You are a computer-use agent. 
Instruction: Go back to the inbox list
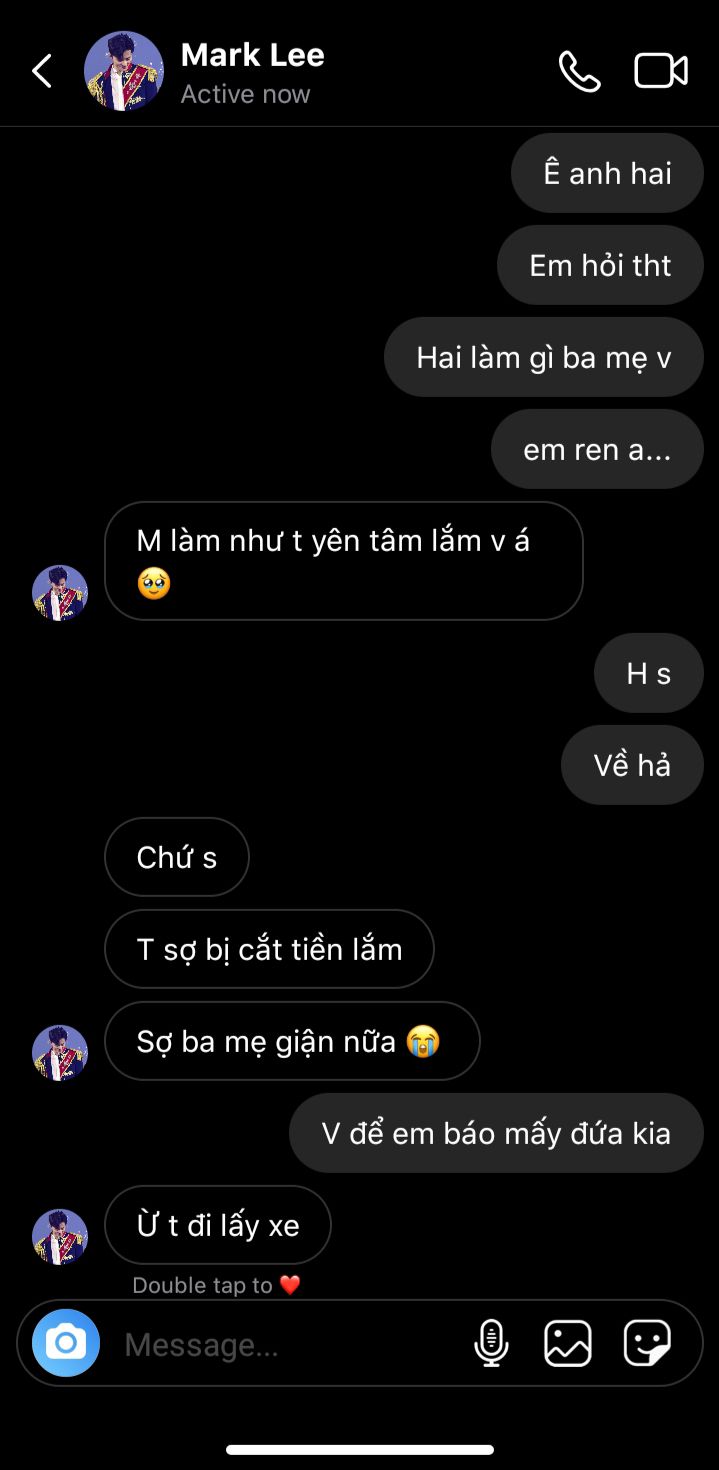pos(42,71)
